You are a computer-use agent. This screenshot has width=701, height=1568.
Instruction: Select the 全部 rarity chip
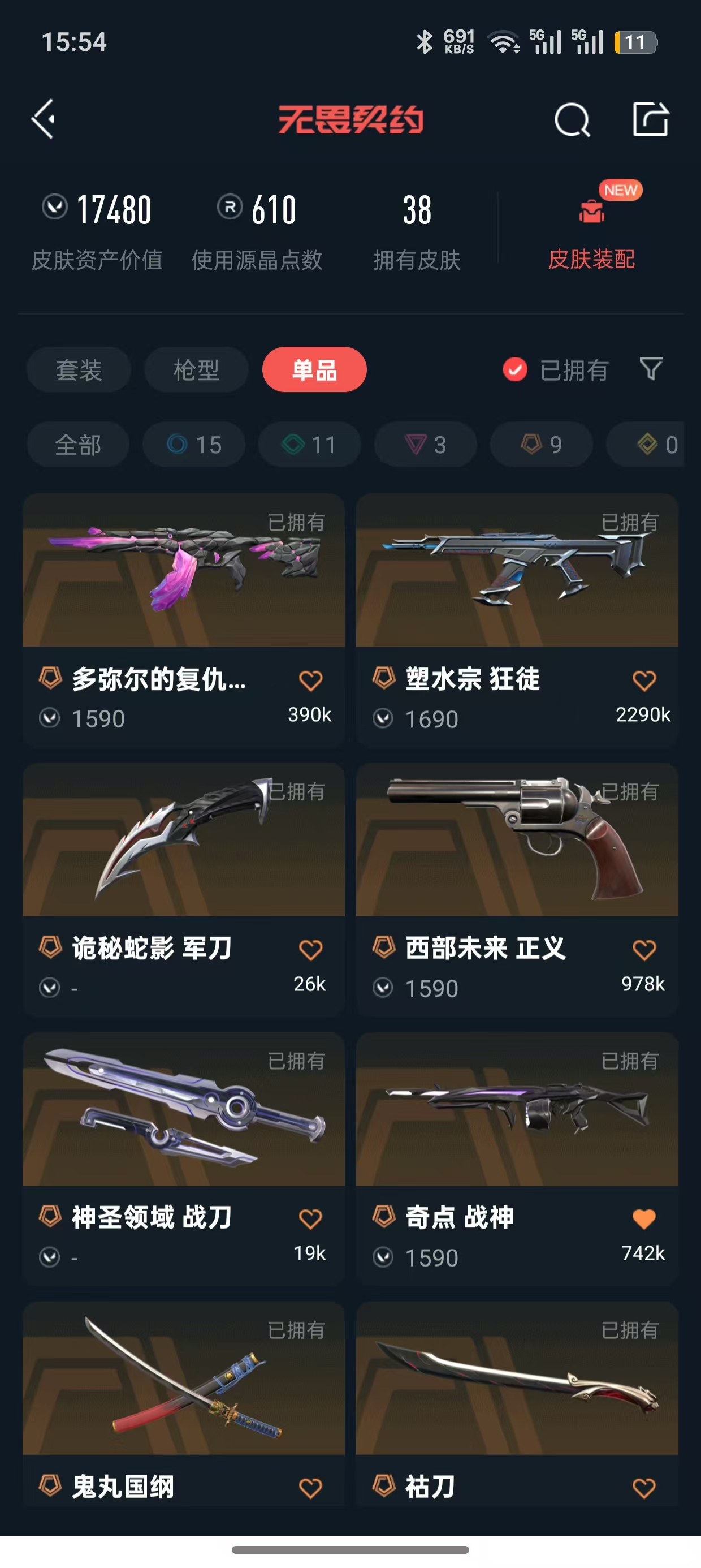pos(78,445)
